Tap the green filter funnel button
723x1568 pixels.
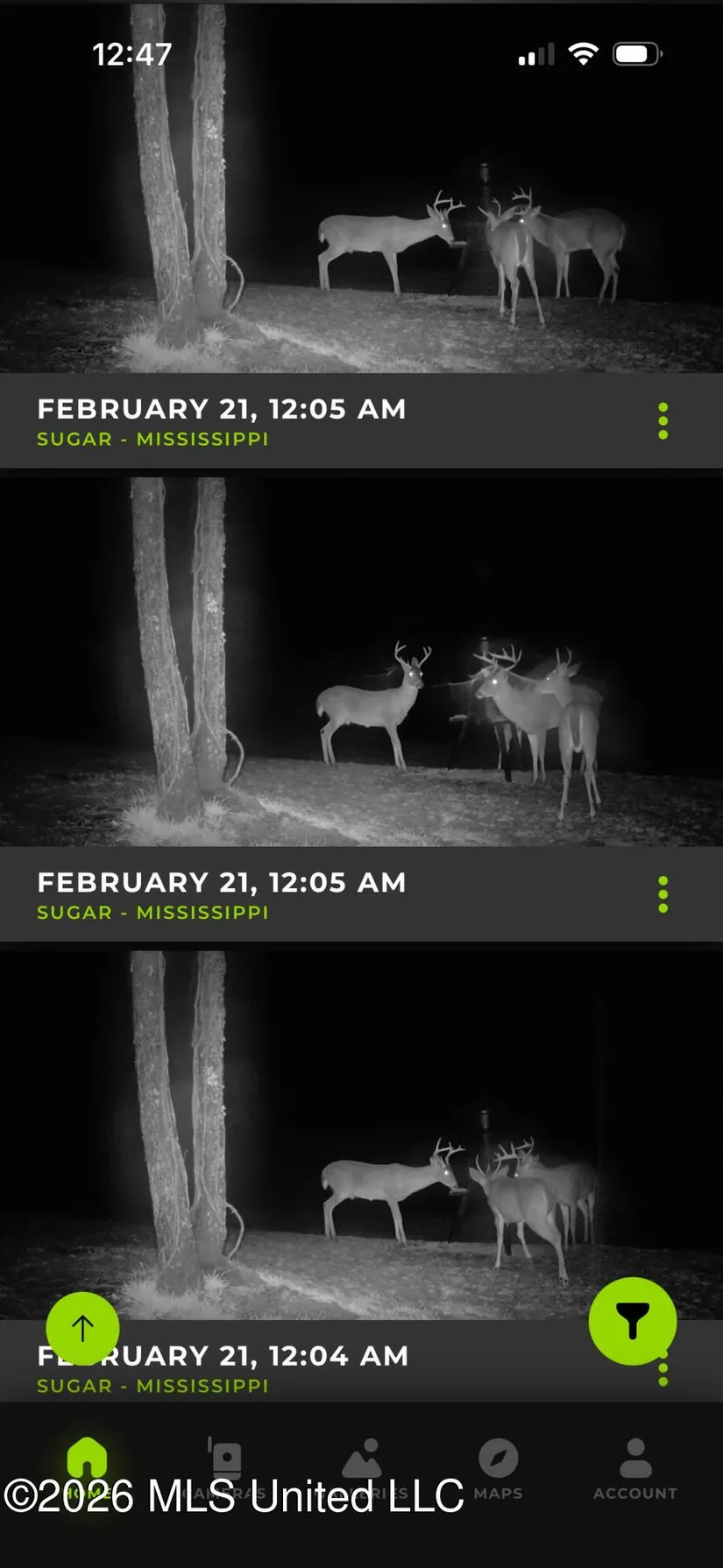click(x=632, y=1321)
